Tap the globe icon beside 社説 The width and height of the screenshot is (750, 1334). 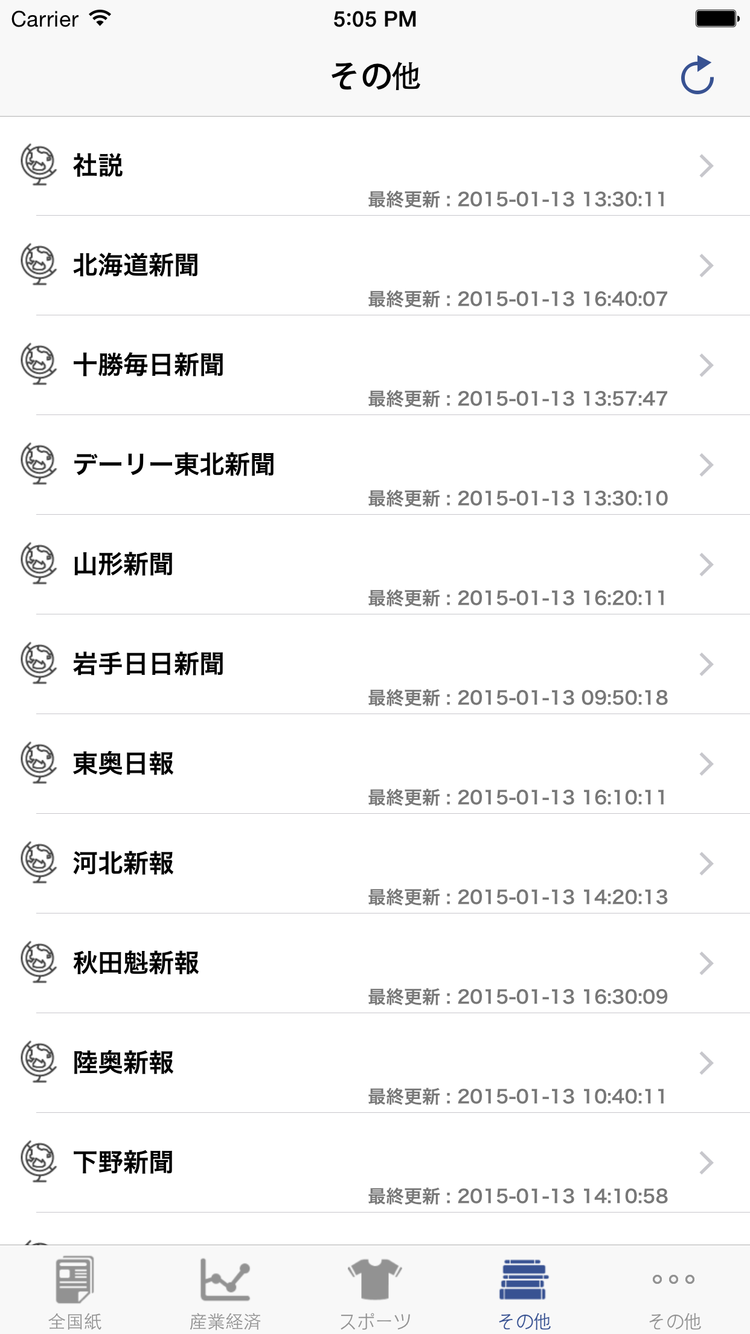38,166
